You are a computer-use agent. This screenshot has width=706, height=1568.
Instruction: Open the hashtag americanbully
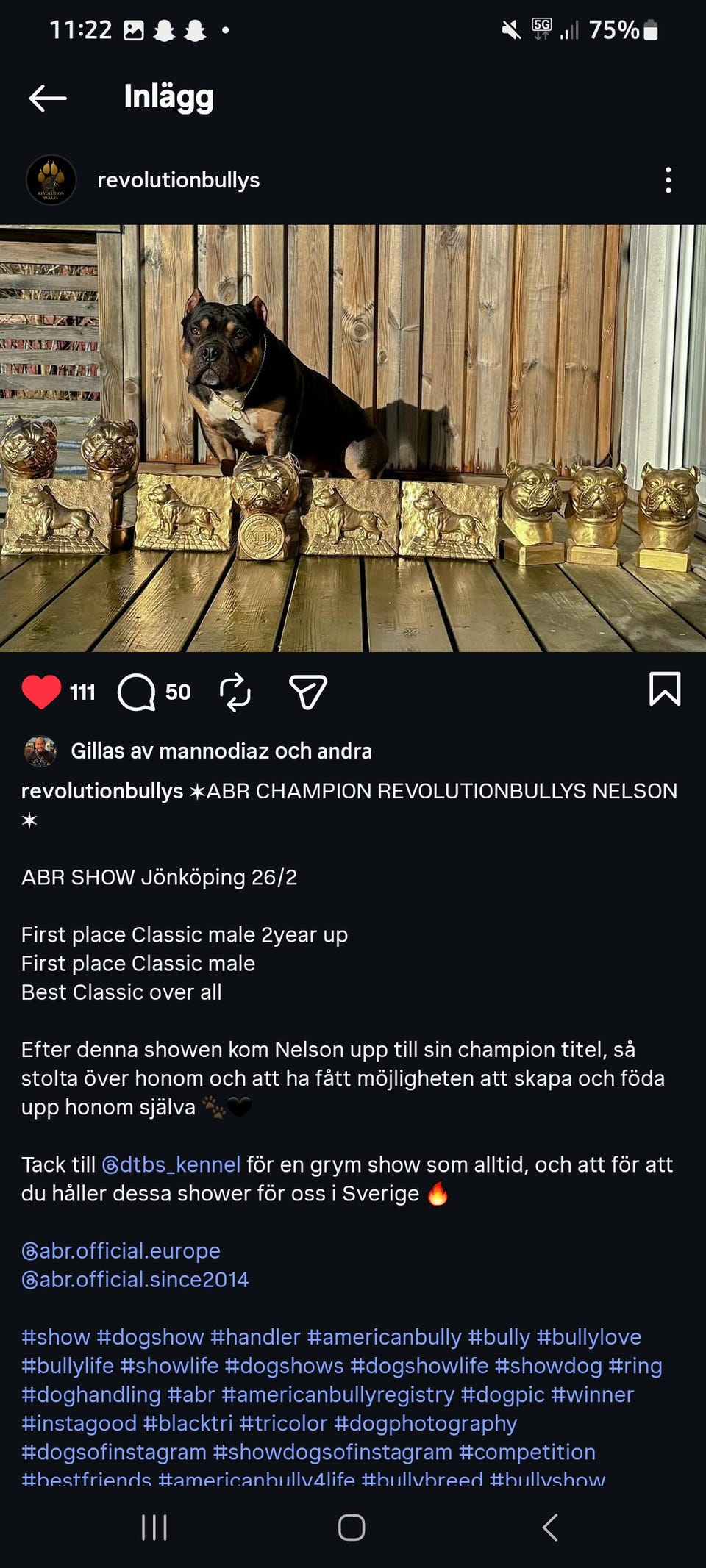pos(385,1337)
